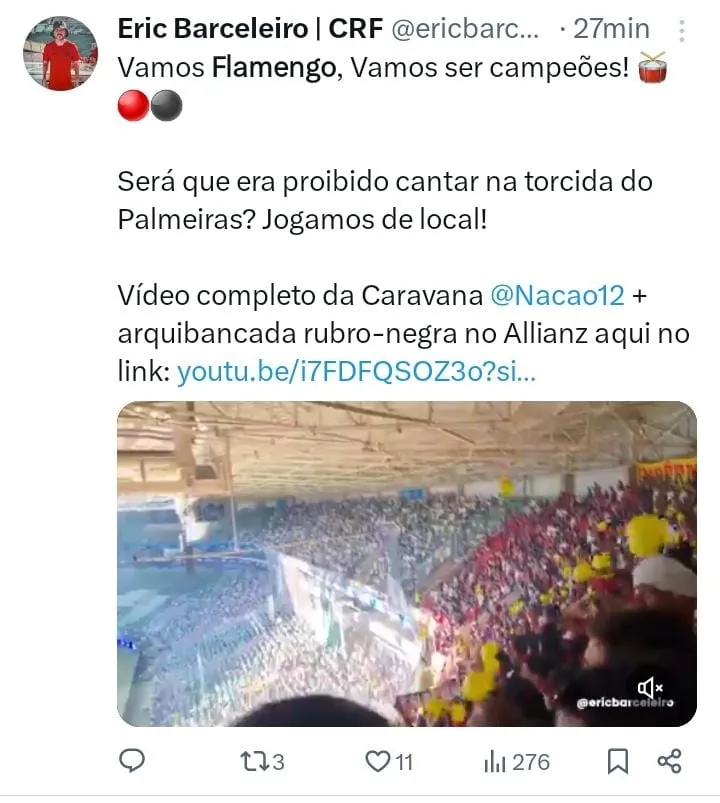The width and height of the screenshot is (720, 803).
Task: Reply to Eric Barceleiro's tweet
Action: (132, 762)
